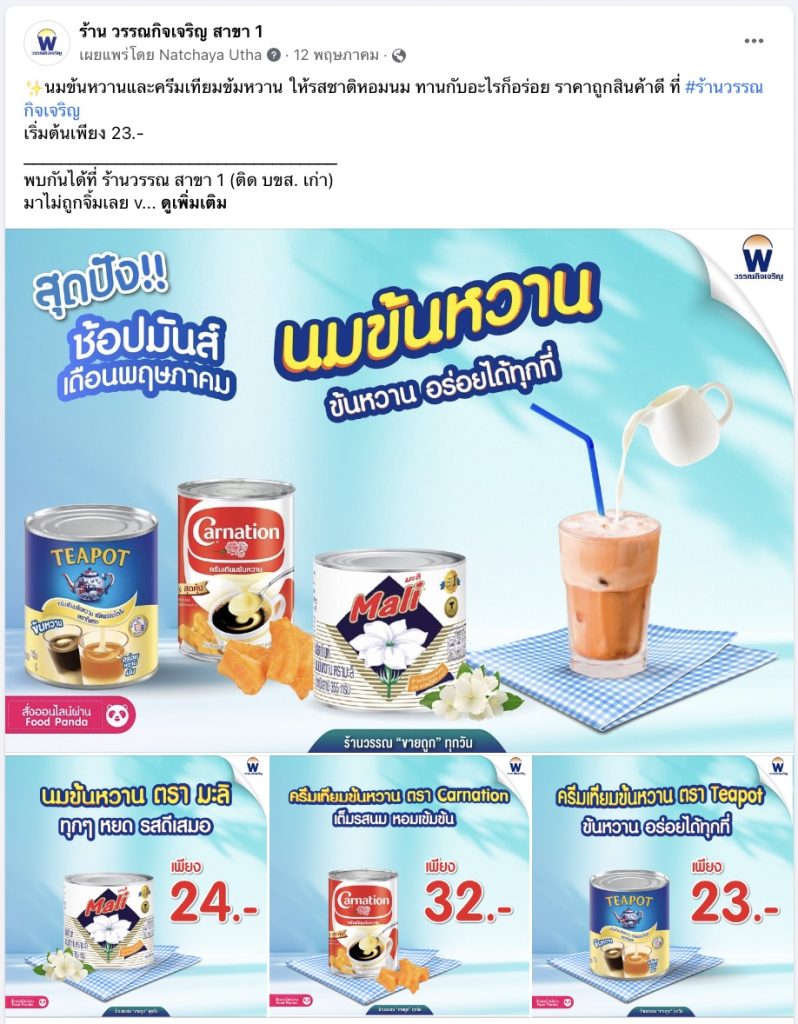The width and height of the screenshot is (798, 1024).
Task: Open the 12 พฤษภาคม post timestamp
Action: (x=337, y=55)
